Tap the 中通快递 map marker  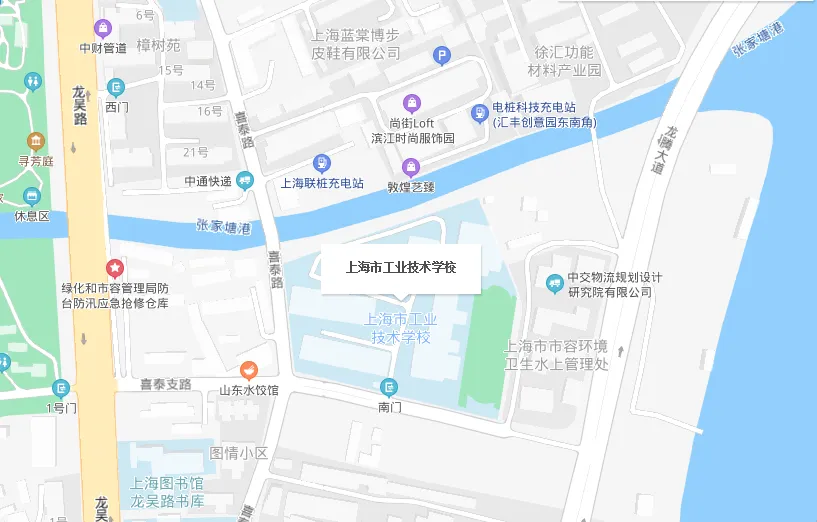coord(246,181)
